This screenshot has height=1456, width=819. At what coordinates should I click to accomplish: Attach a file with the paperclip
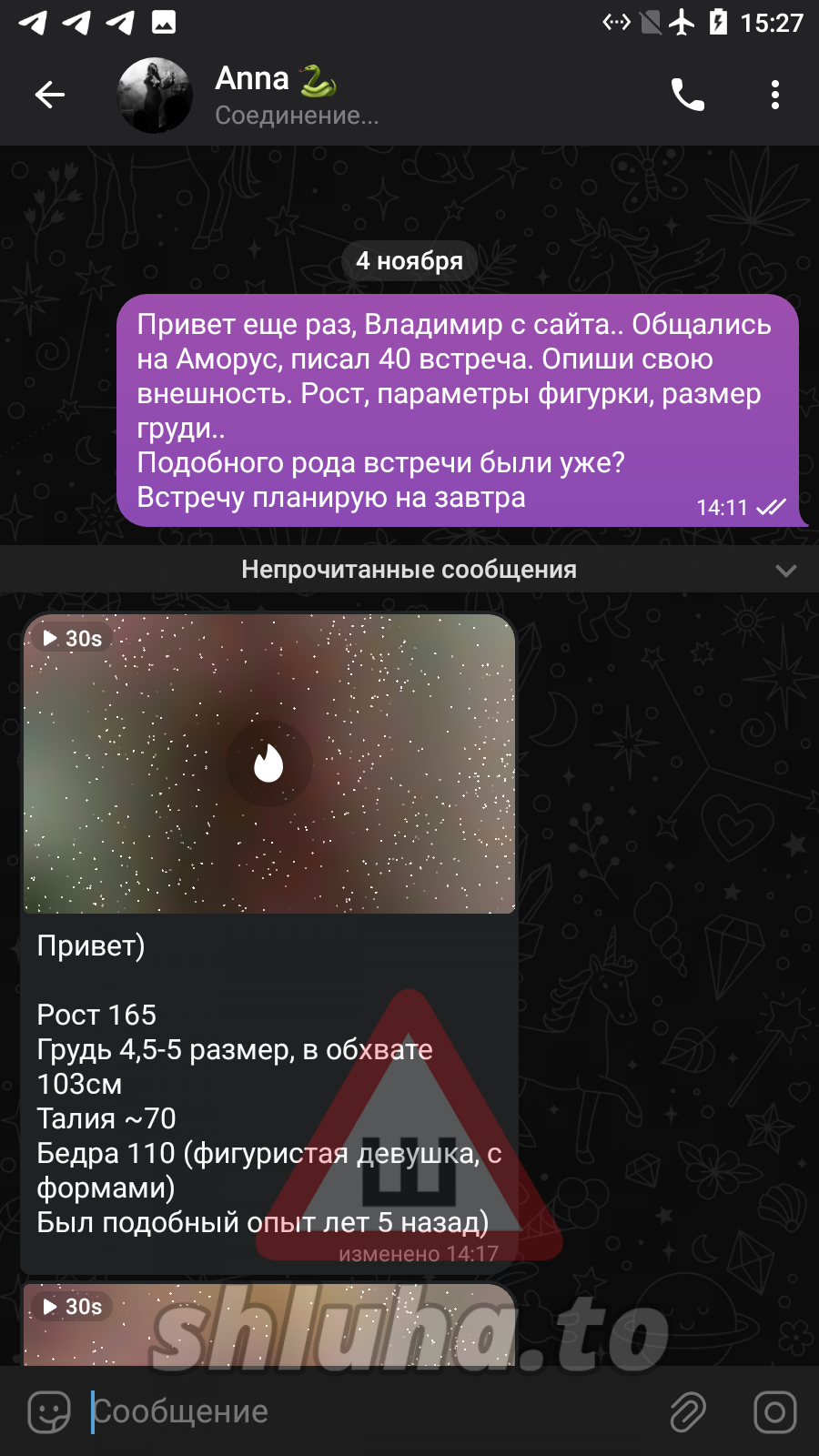coord(688,1412)
